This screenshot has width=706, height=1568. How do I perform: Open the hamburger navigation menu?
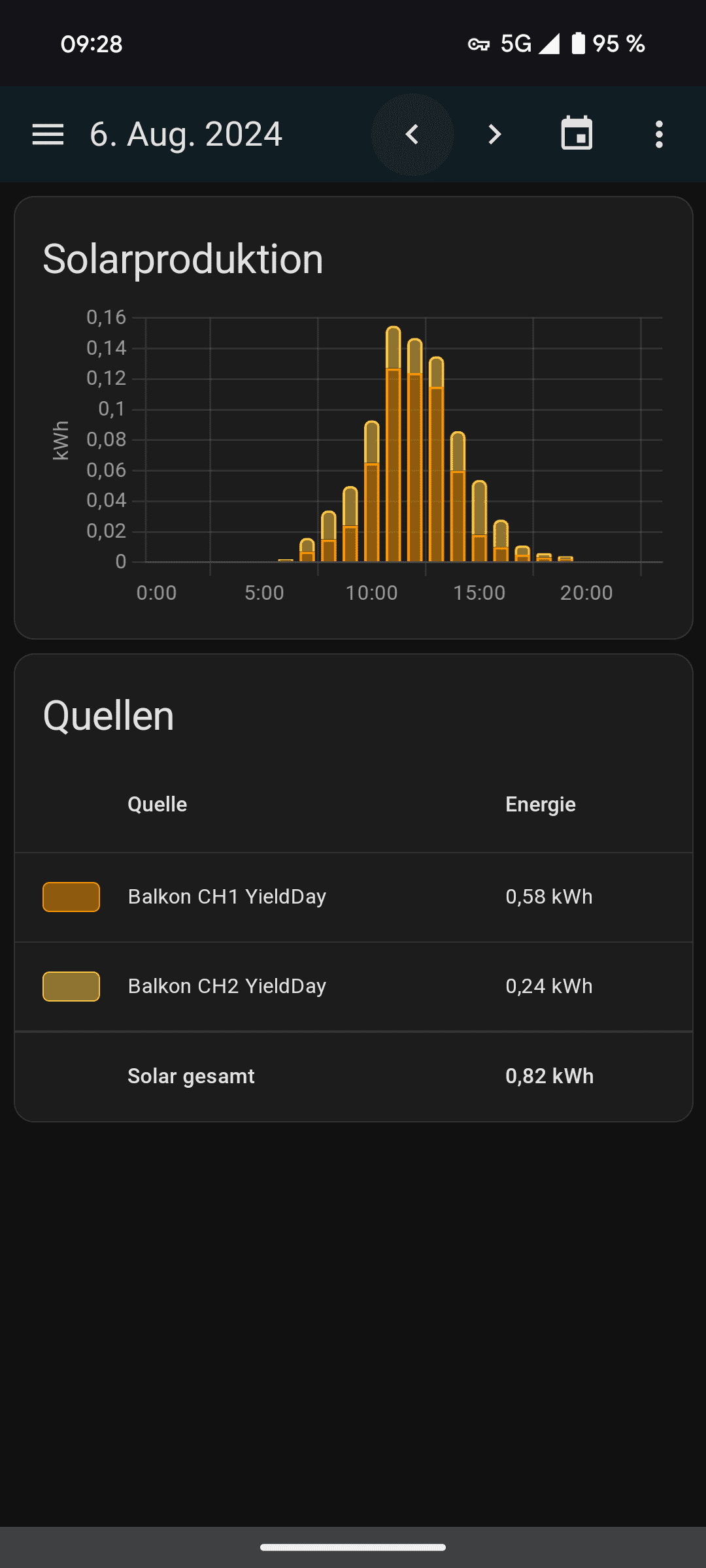(x=48, y=135)
